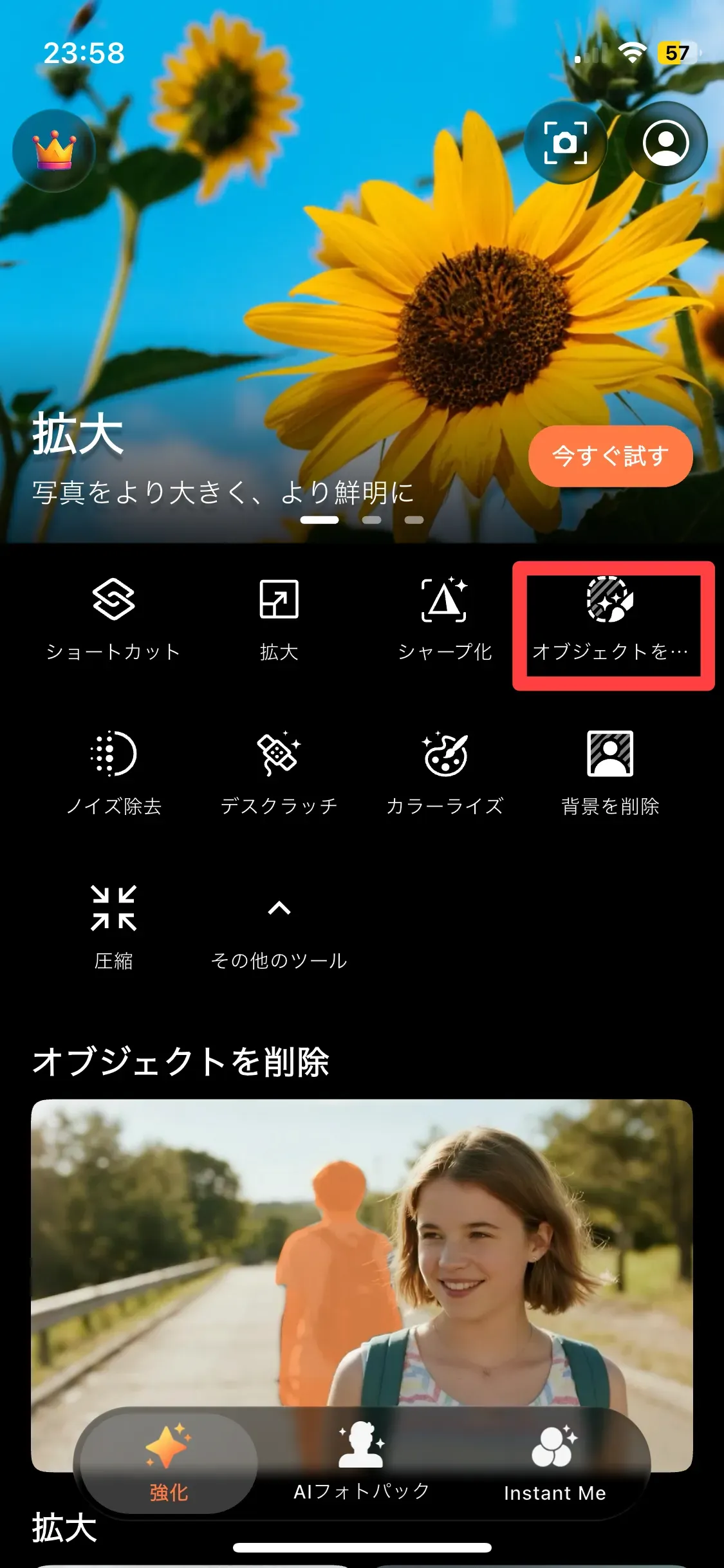
Task: Tap the 今すぐ試す button
Action: (x=610, y=456)
